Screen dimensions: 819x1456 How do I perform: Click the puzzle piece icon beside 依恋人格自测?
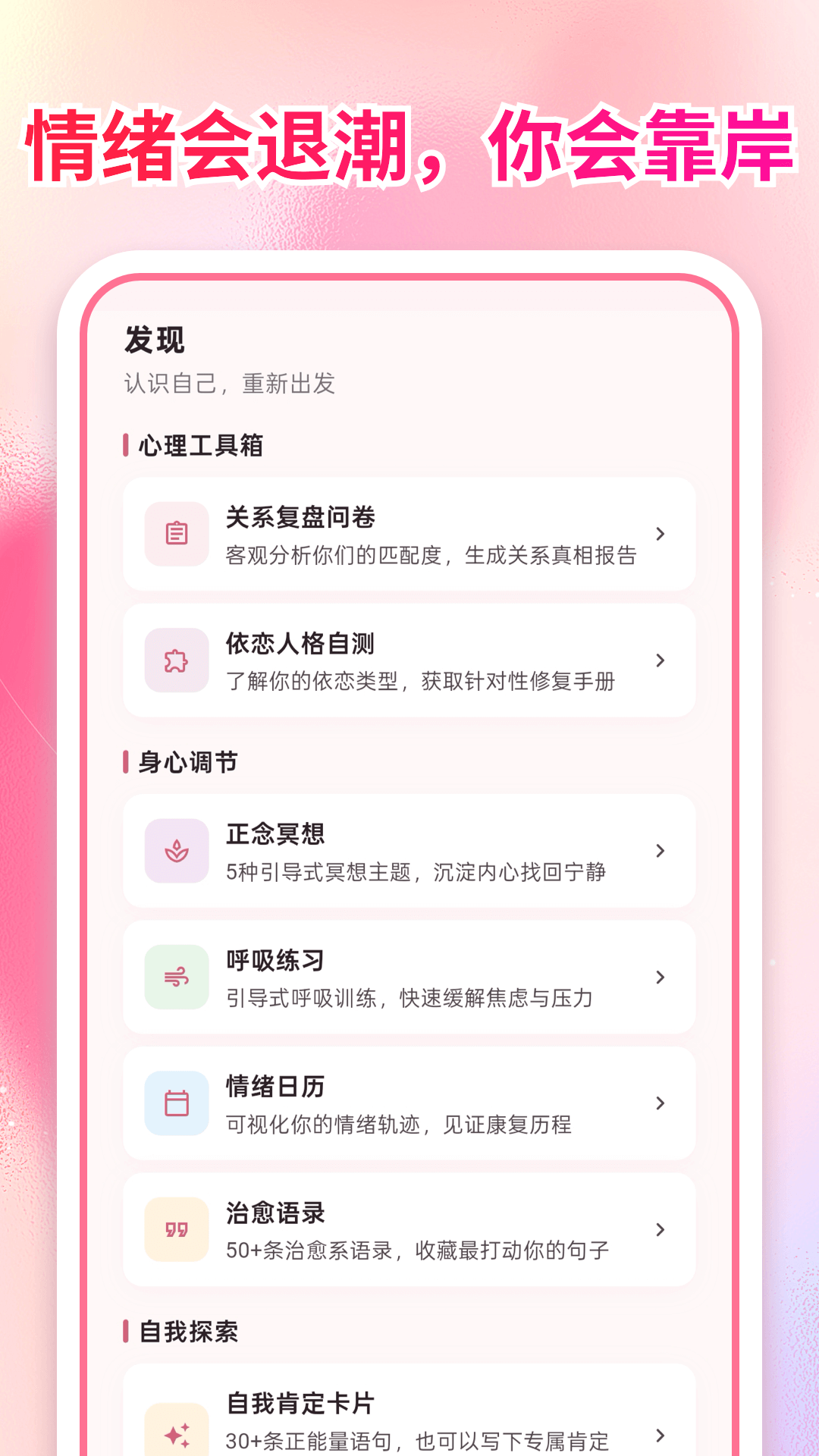(176, 661)
